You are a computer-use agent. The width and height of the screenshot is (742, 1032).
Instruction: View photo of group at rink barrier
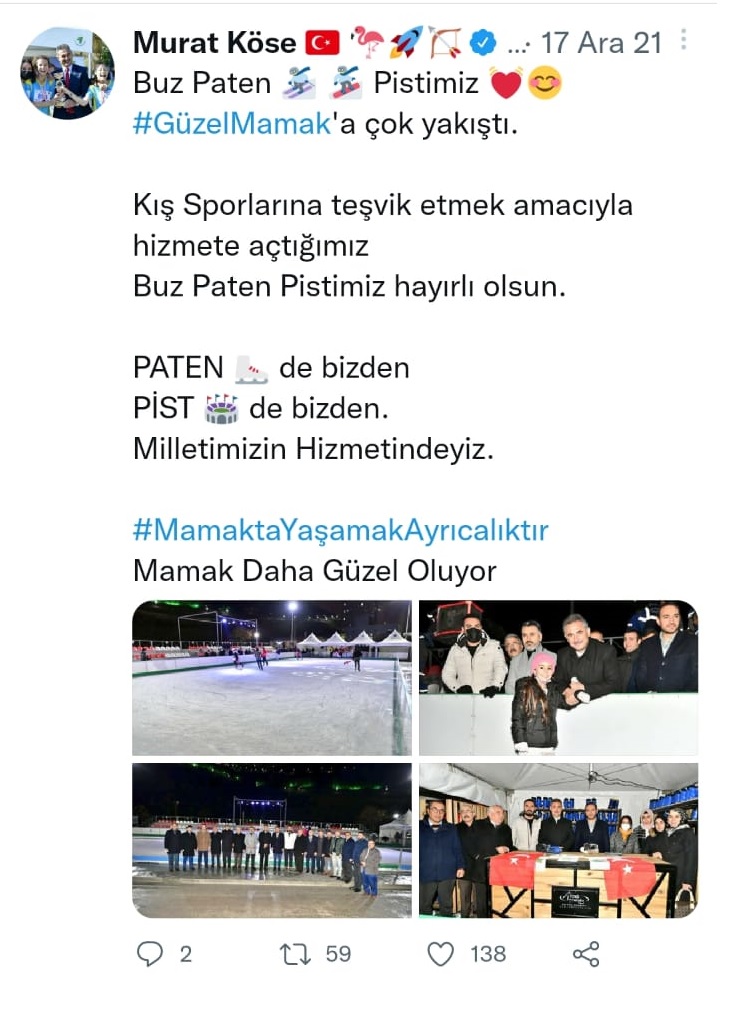[x=558, y=677]
